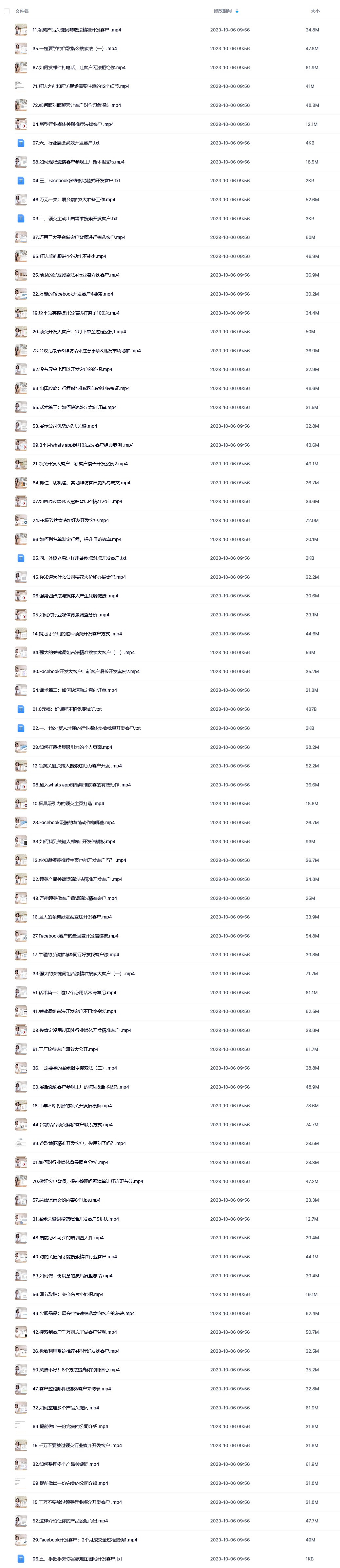Play 67.如何发邮件打电话，让客户无法拒绝你.mp4
This screenshot has width=340, height=1568.
(79, 68)
